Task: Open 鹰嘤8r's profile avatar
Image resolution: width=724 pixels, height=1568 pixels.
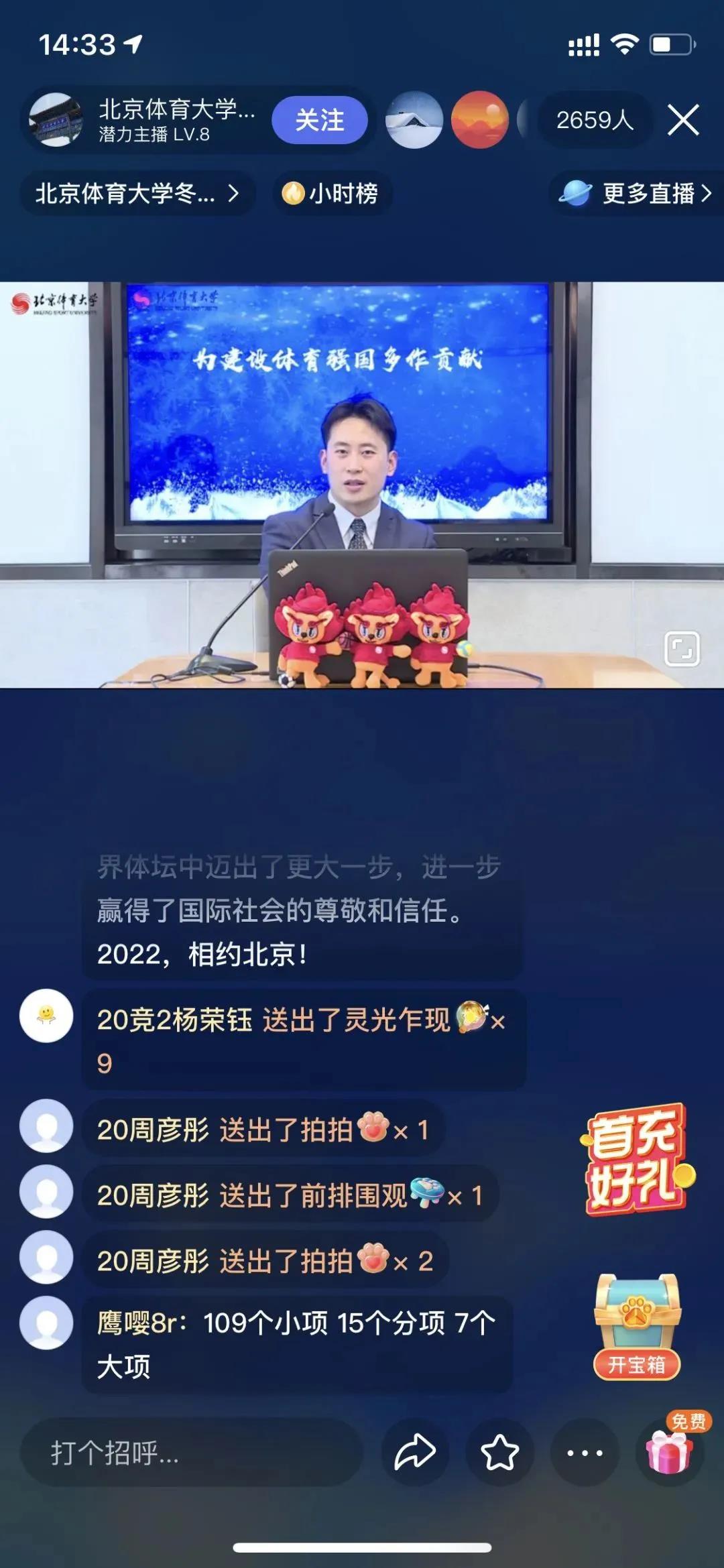Action: [46, 1323]
